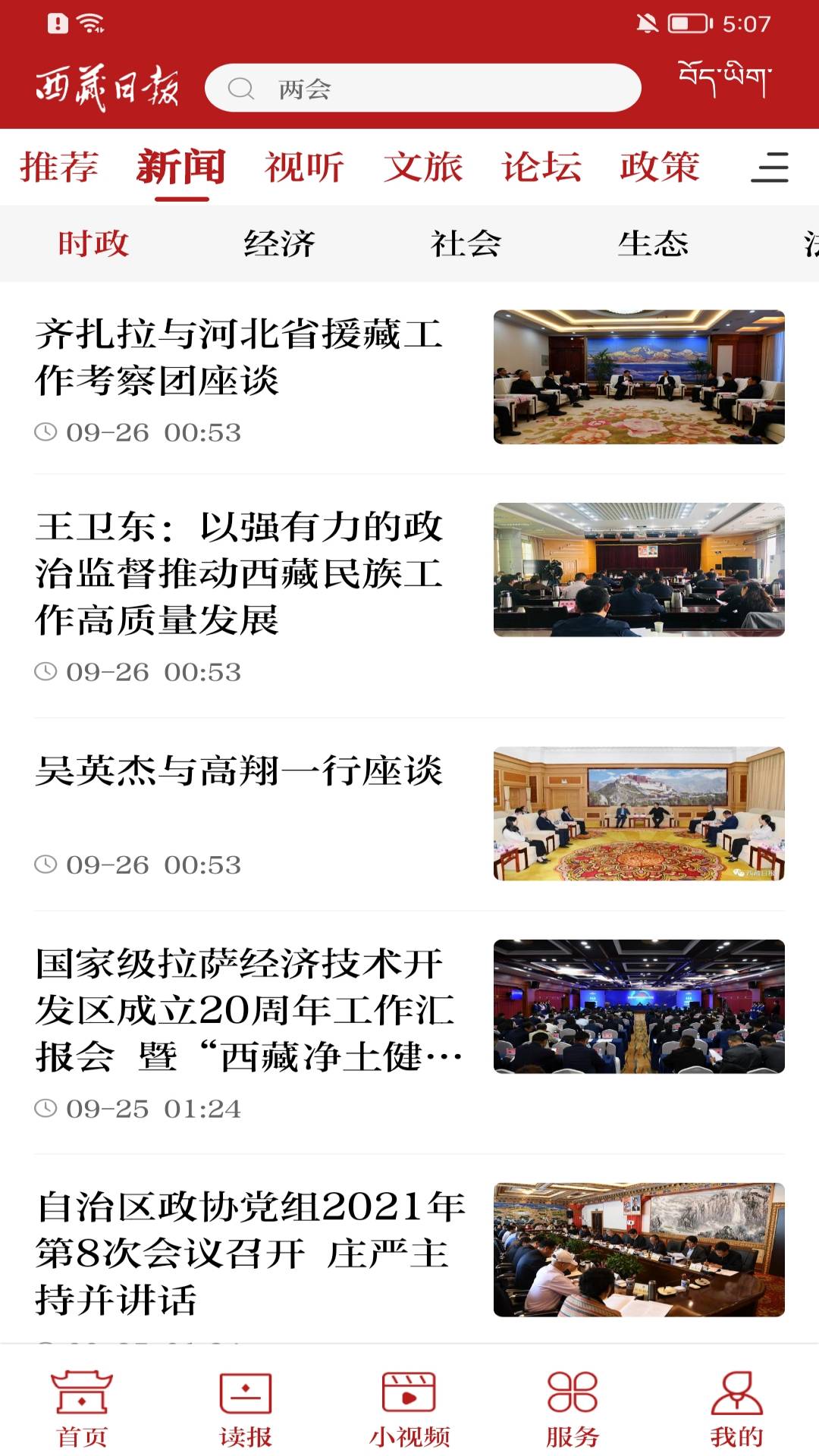The image size is (819, 1456).
Task: Go to the 首页 bottom tab
Action: 82,1409
